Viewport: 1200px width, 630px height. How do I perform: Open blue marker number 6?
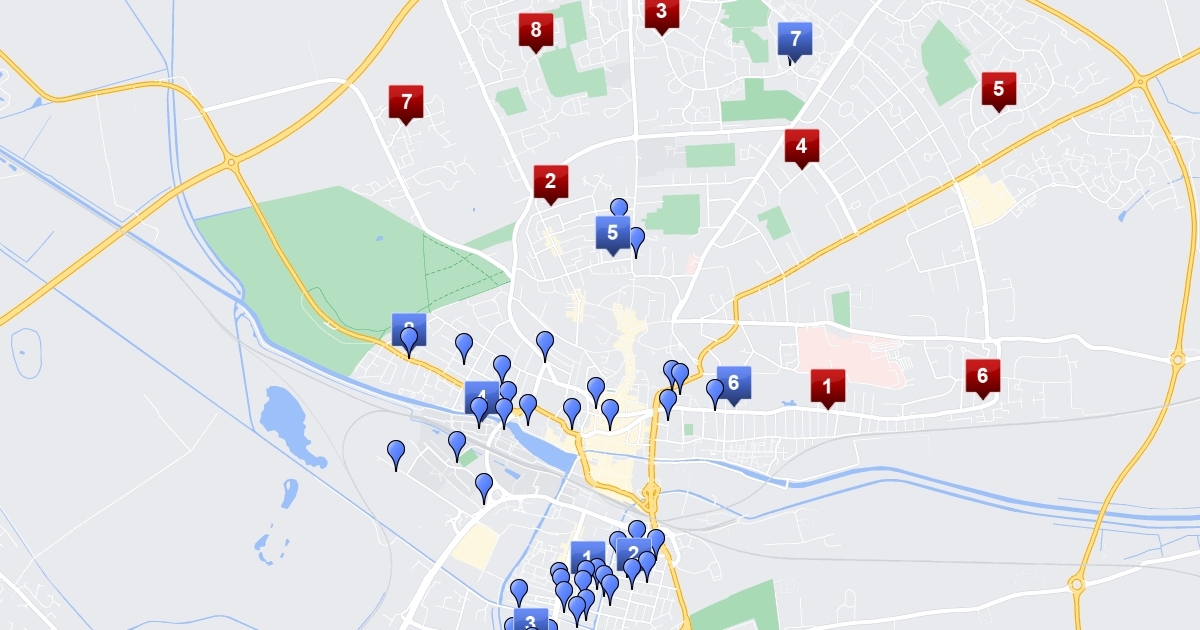coord(733,384)
